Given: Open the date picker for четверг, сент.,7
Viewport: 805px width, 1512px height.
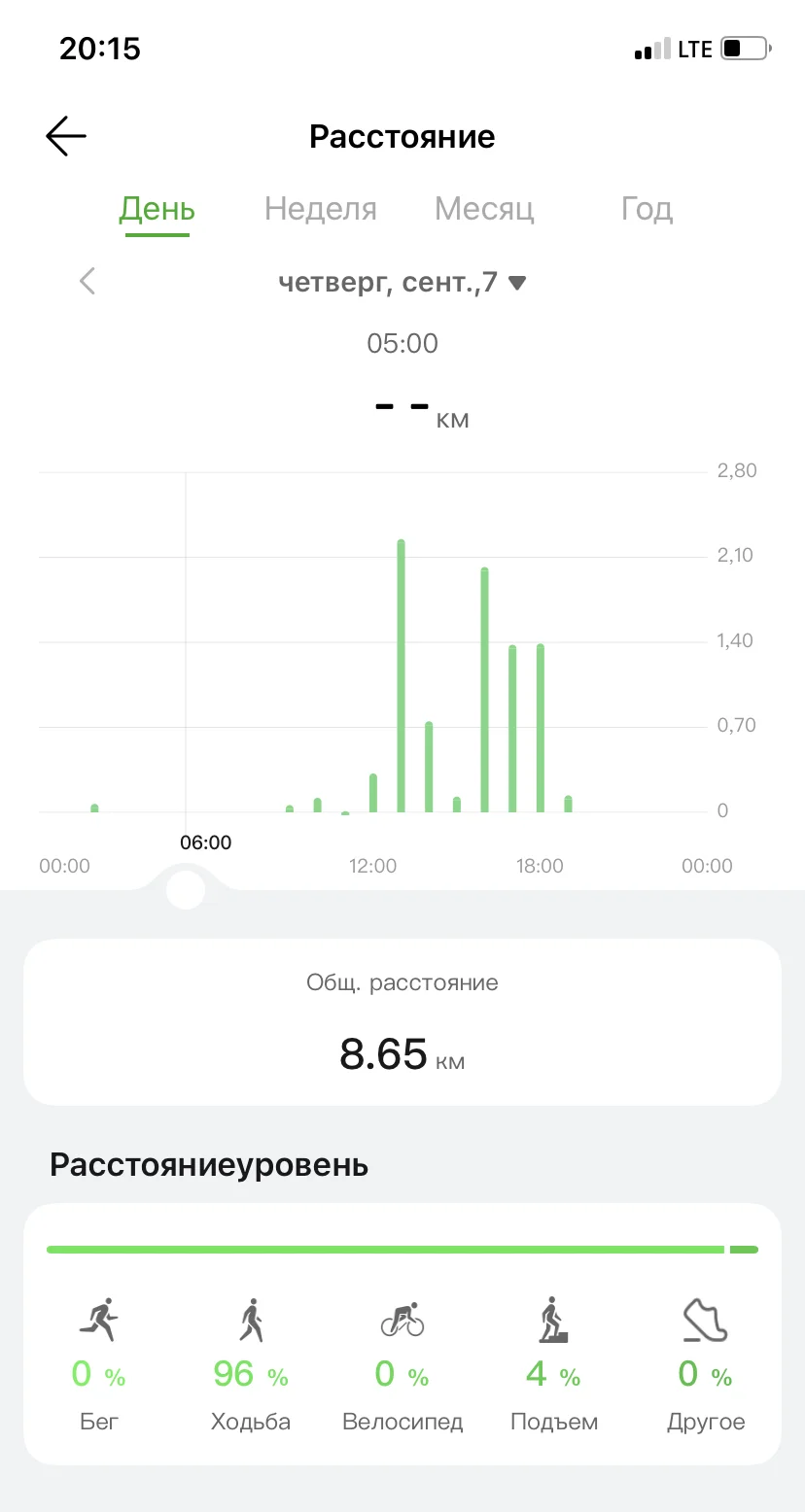Looking at the screenshot, I should coord(402,283).
